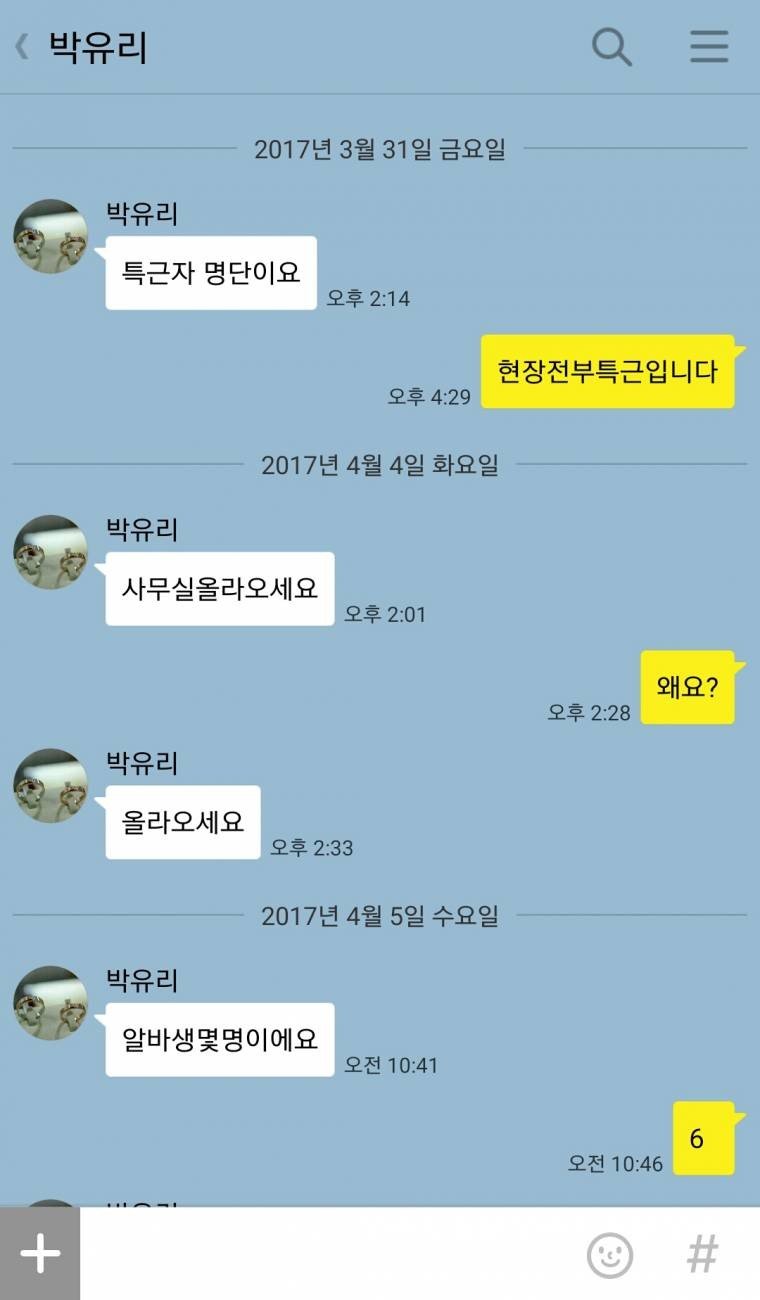Open 박유리's profile photo above 특근자 명단이요
This screenshot has width=760, height=1300.
(50, 237)
